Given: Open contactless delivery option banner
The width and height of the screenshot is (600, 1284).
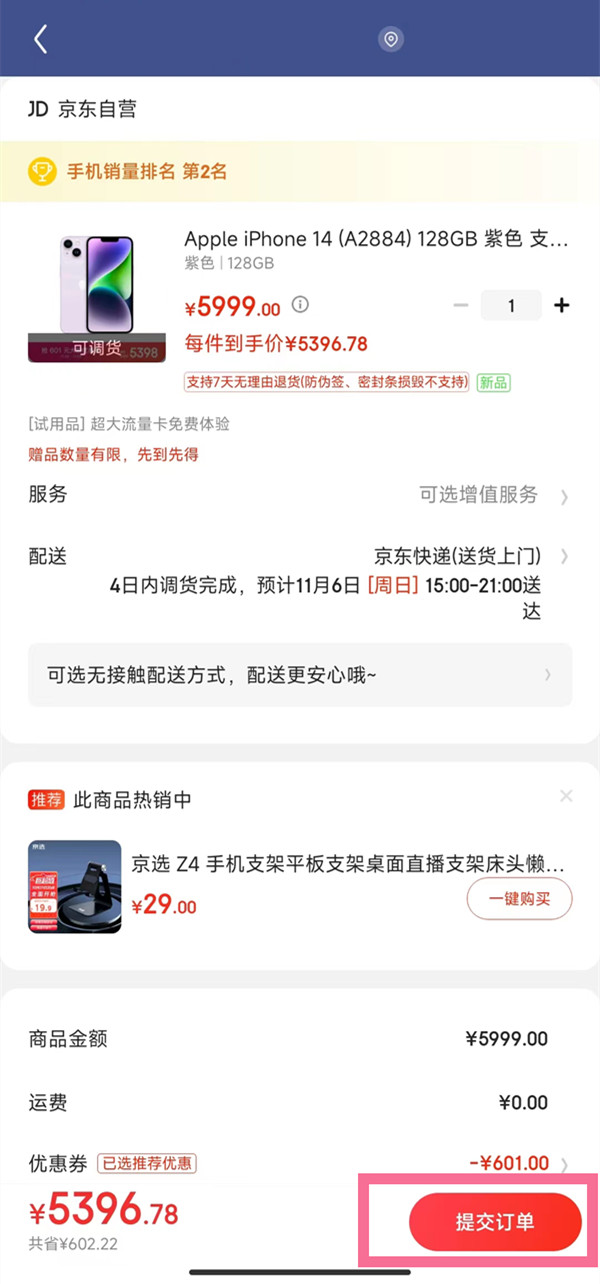Looking at the screenshot, I should click(300, 675).
